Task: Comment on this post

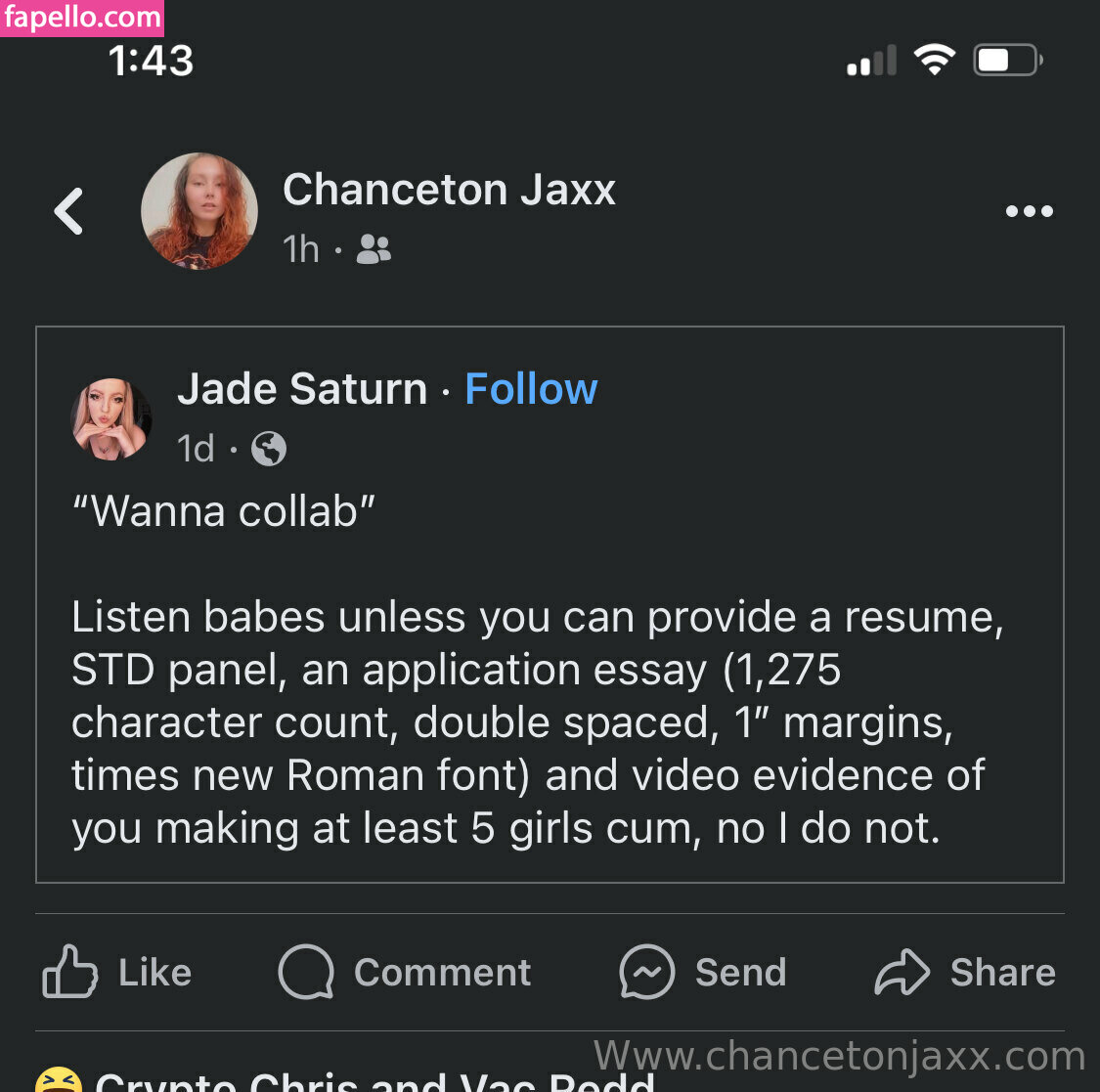Action: pyautogui.click(x=405, y=972)
